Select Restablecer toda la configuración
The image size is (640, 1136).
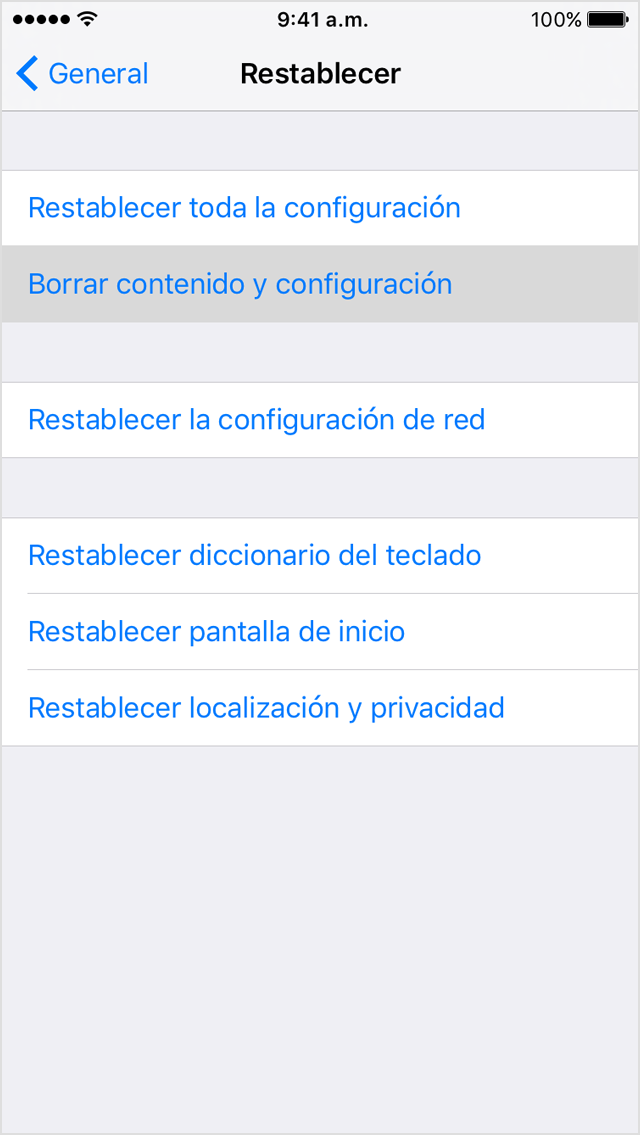pyautogui.click(x=244, y=208)
